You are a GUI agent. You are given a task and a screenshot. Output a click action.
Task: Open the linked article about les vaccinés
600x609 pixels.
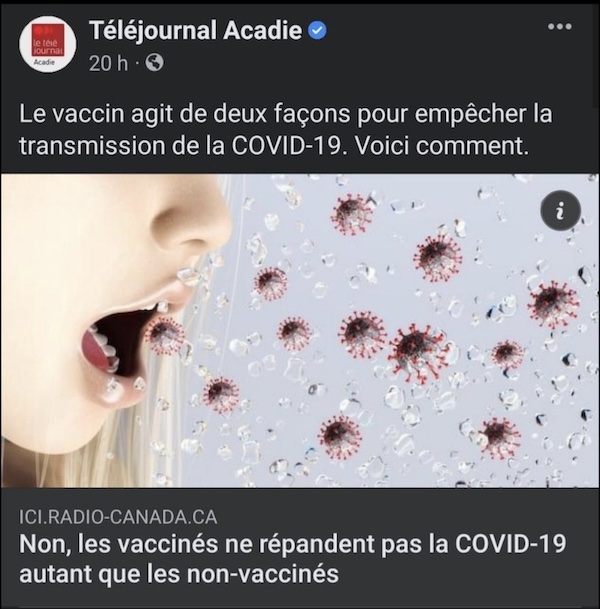tap(292, 559)
